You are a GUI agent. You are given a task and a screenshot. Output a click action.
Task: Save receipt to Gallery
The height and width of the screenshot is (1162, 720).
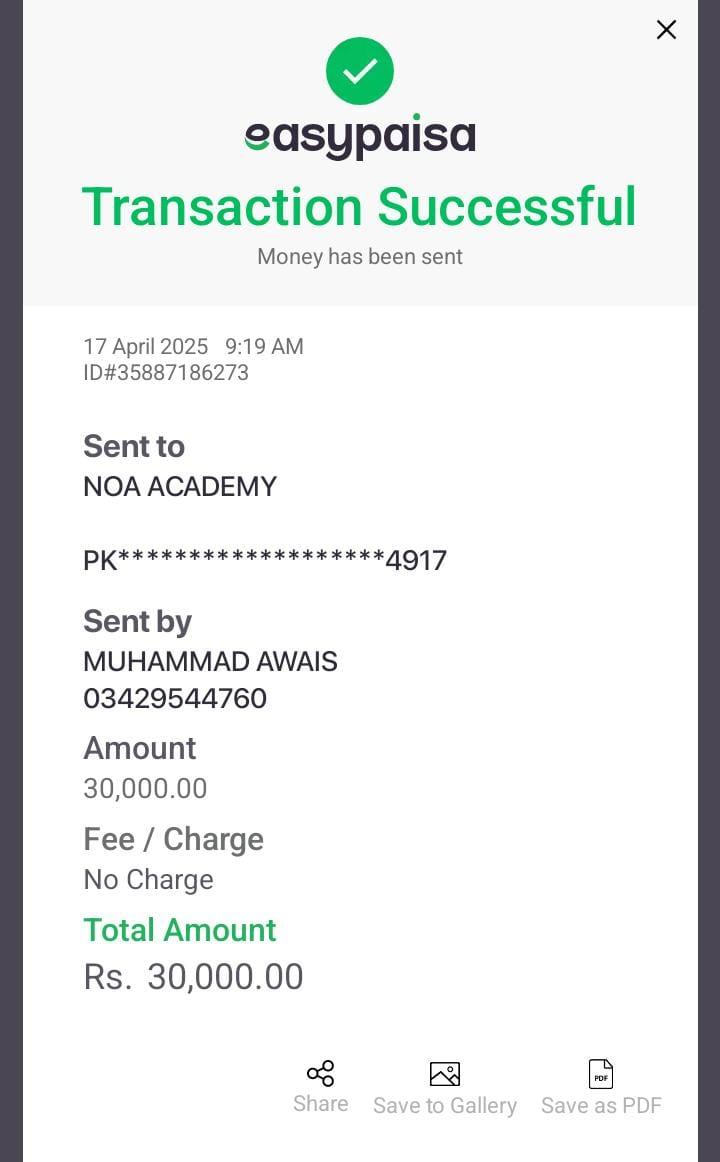point(445,1087)
